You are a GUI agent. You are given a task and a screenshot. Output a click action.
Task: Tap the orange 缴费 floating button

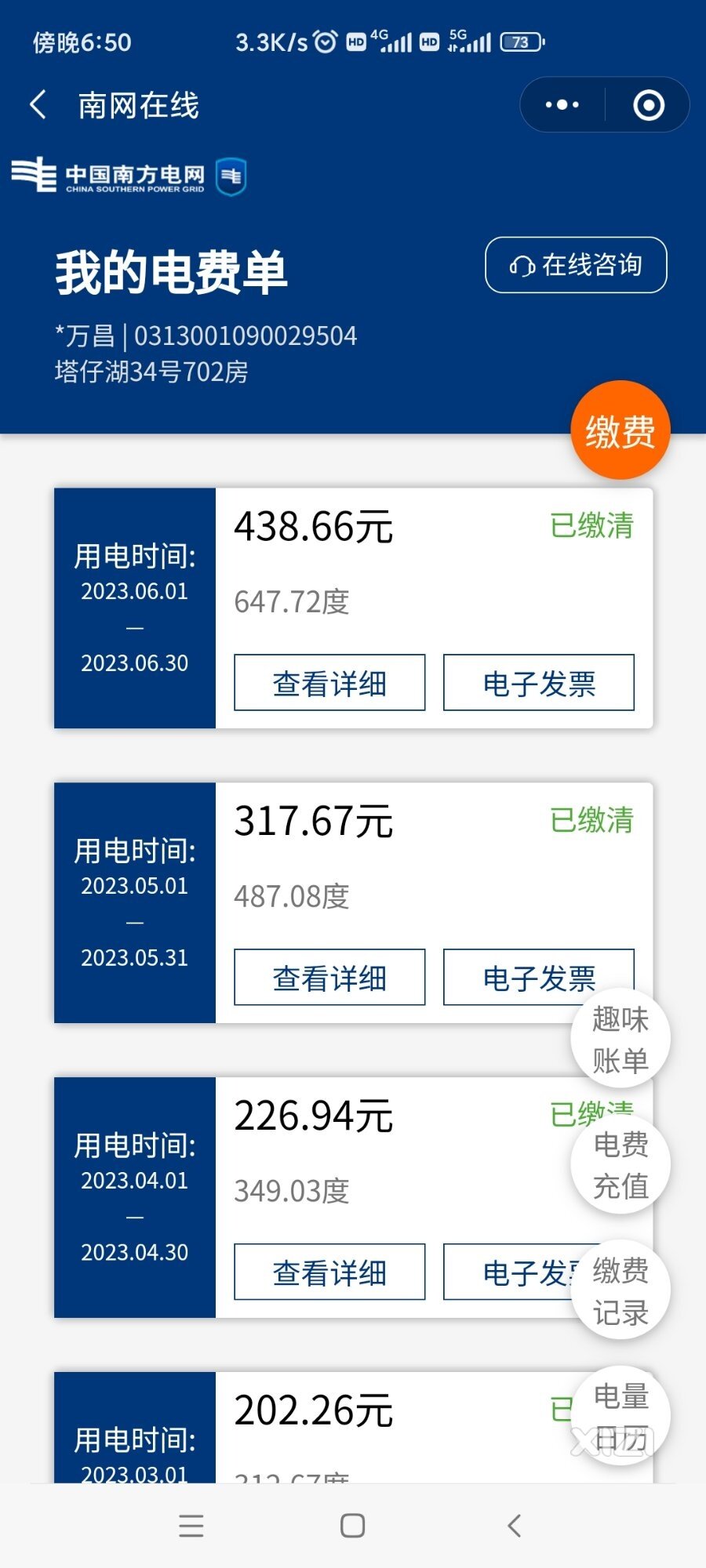pyautogui.click(x=620, y=430)
